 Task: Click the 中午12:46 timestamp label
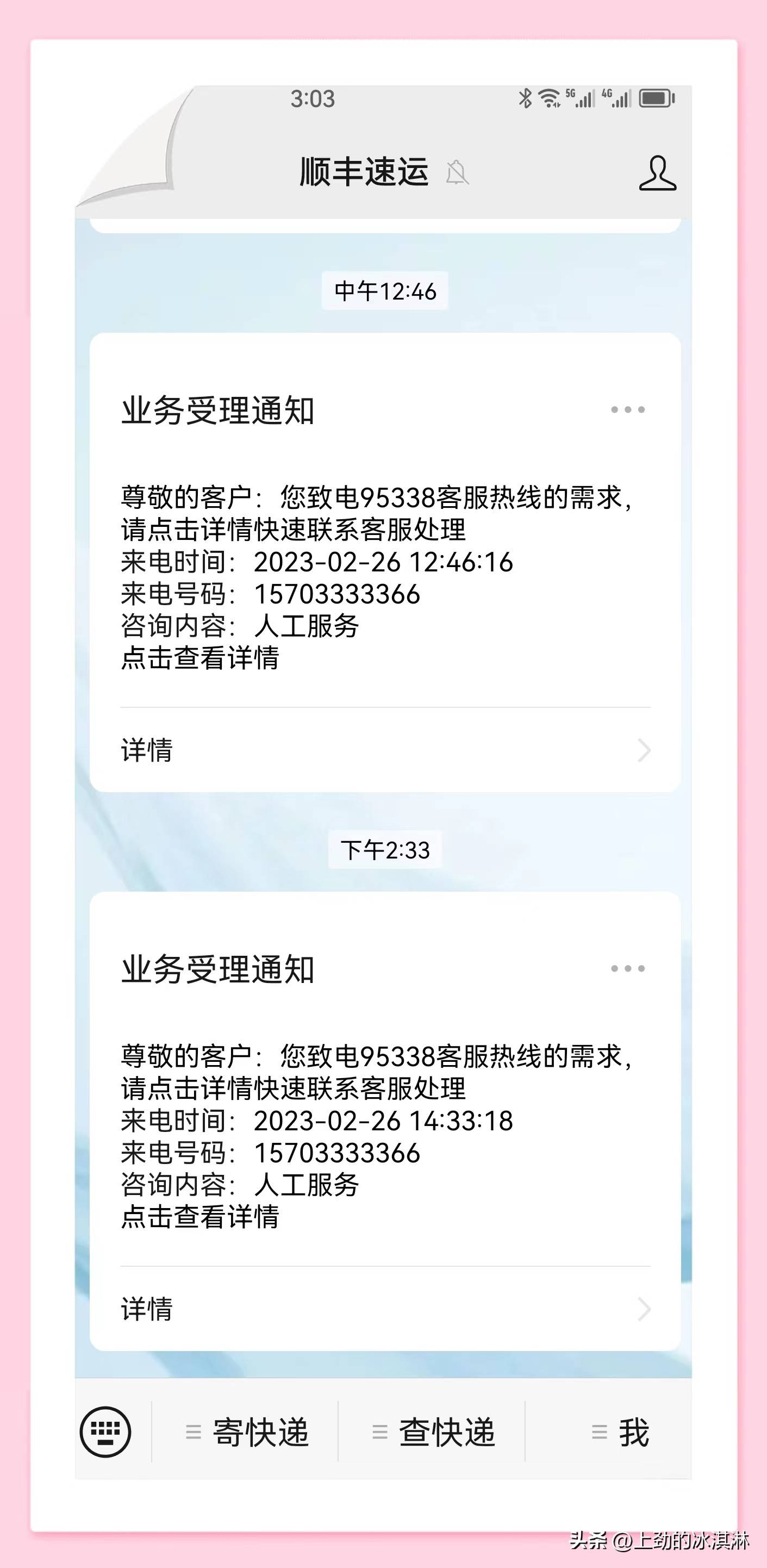point(384,291)
